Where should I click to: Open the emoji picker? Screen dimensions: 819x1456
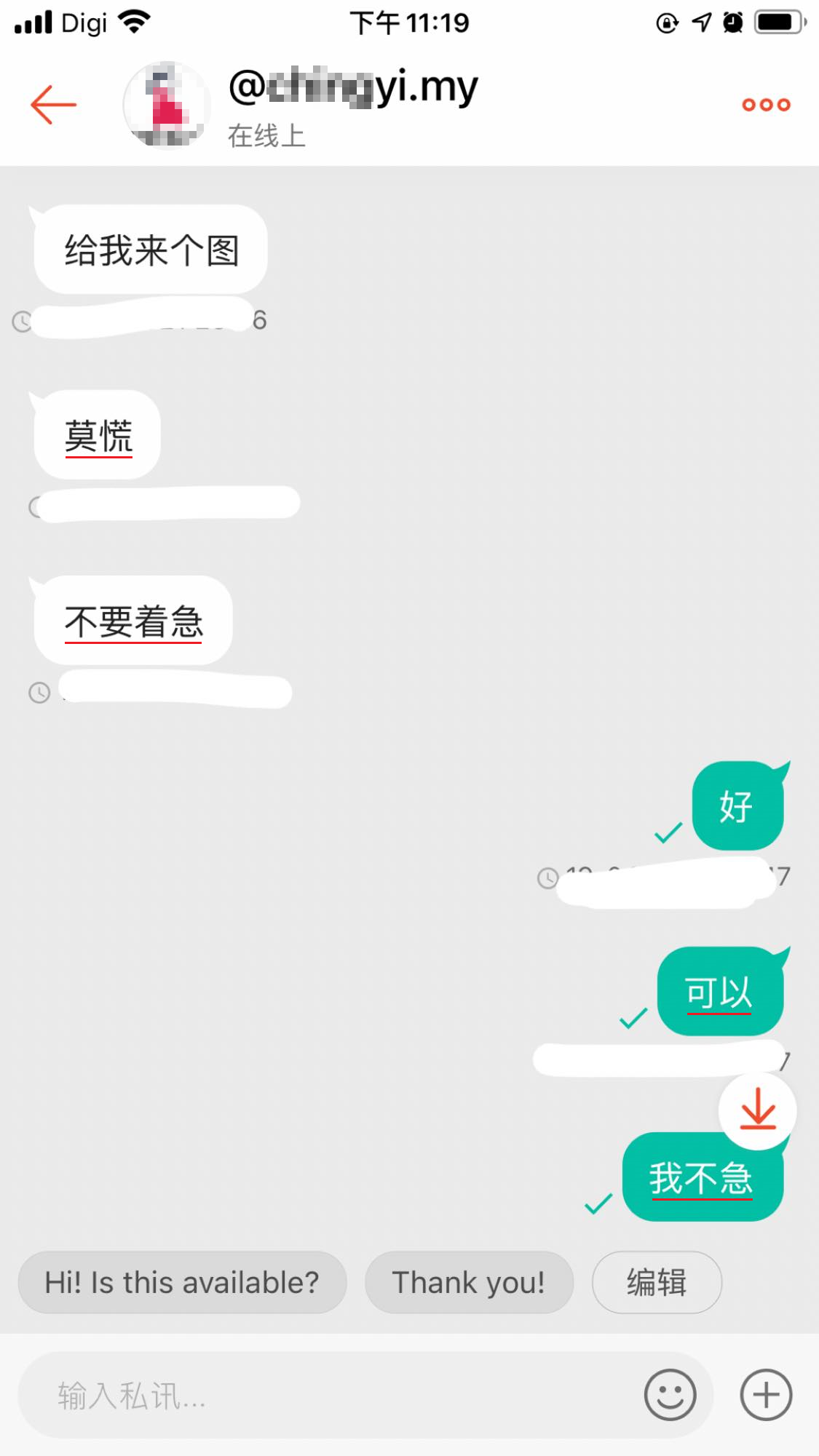pos(670,1396)
